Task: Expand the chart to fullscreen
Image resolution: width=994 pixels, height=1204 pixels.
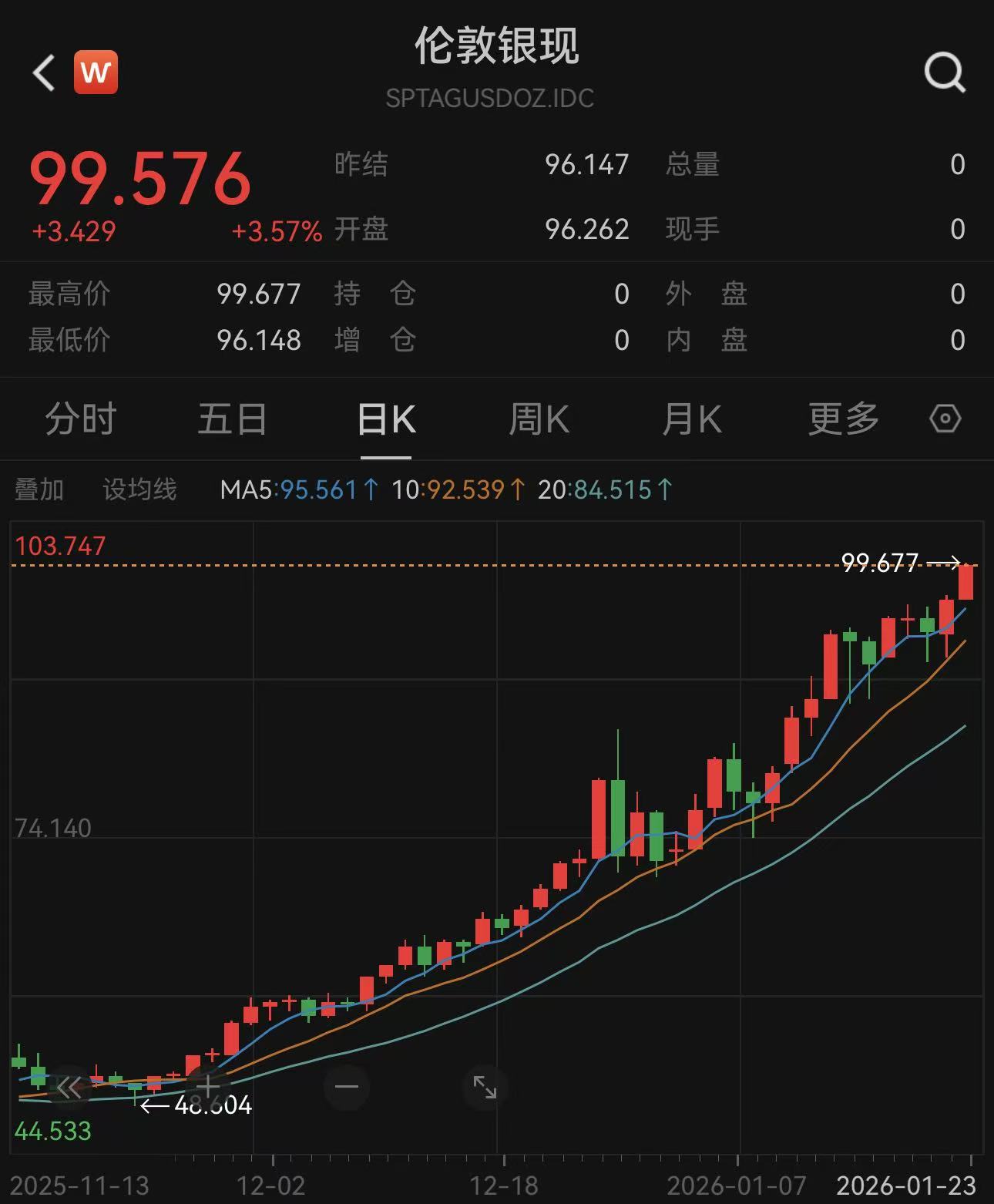Action: (485, 1087)
